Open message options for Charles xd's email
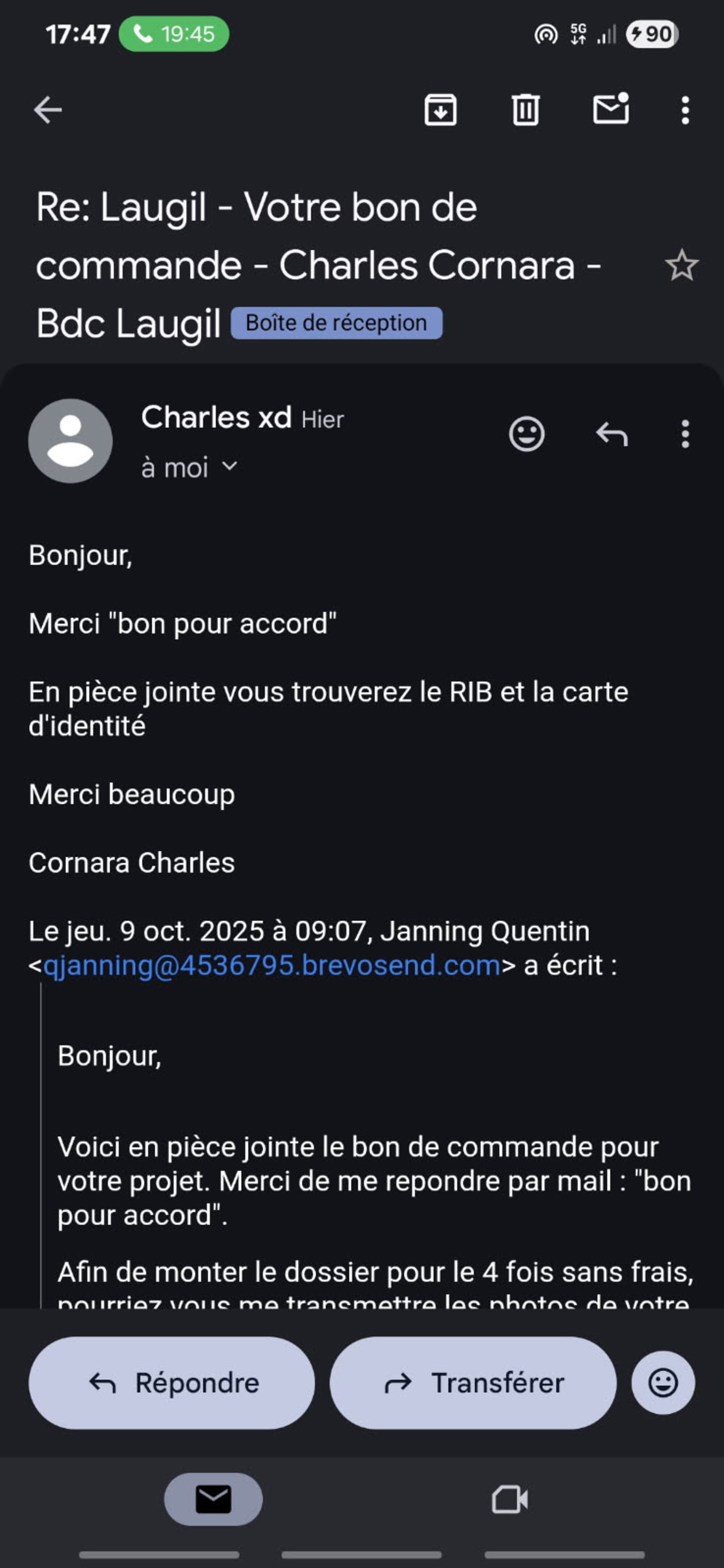The width and height of the screenshot is (724, 1568). pyautogui.click(x=685, y=434)
